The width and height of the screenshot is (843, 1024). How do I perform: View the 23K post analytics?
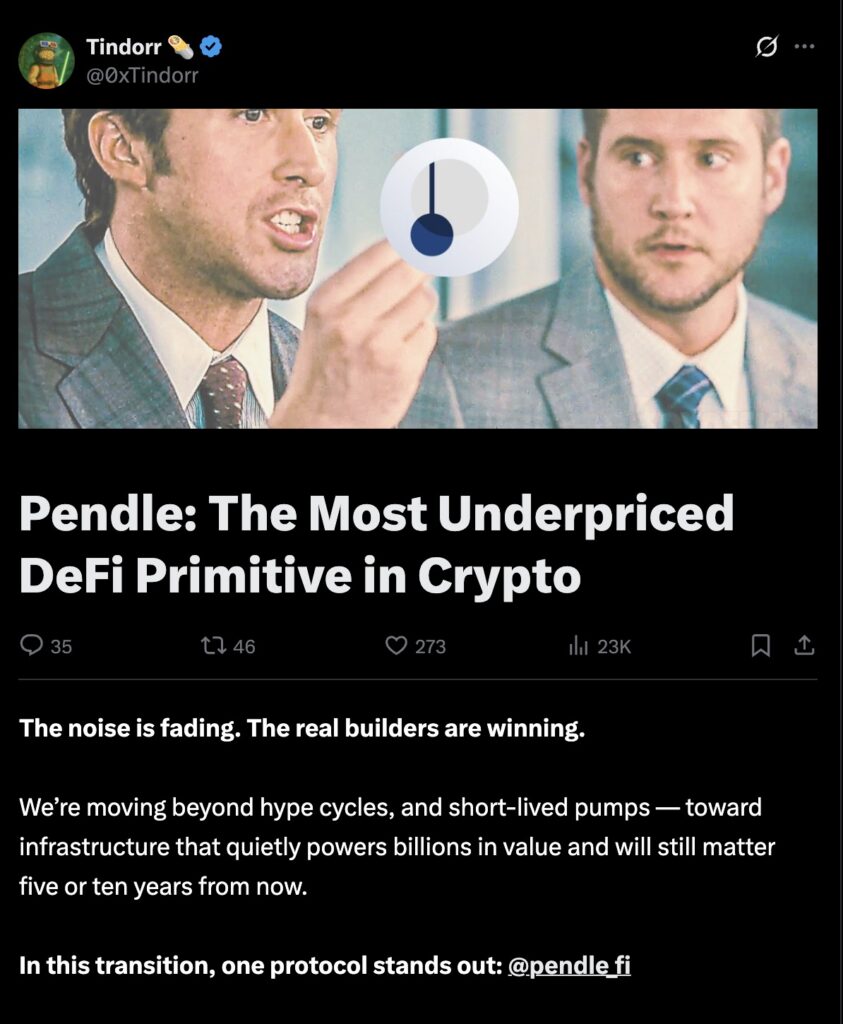pyautogui.click(x=579, y=646)
